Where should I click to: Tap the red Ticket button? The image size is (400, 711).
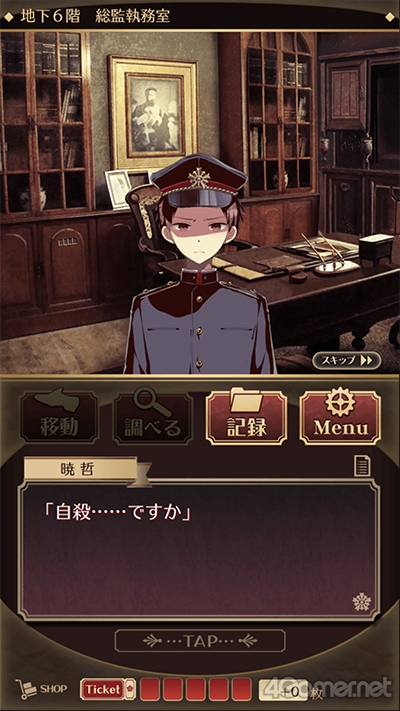[108, 689]
